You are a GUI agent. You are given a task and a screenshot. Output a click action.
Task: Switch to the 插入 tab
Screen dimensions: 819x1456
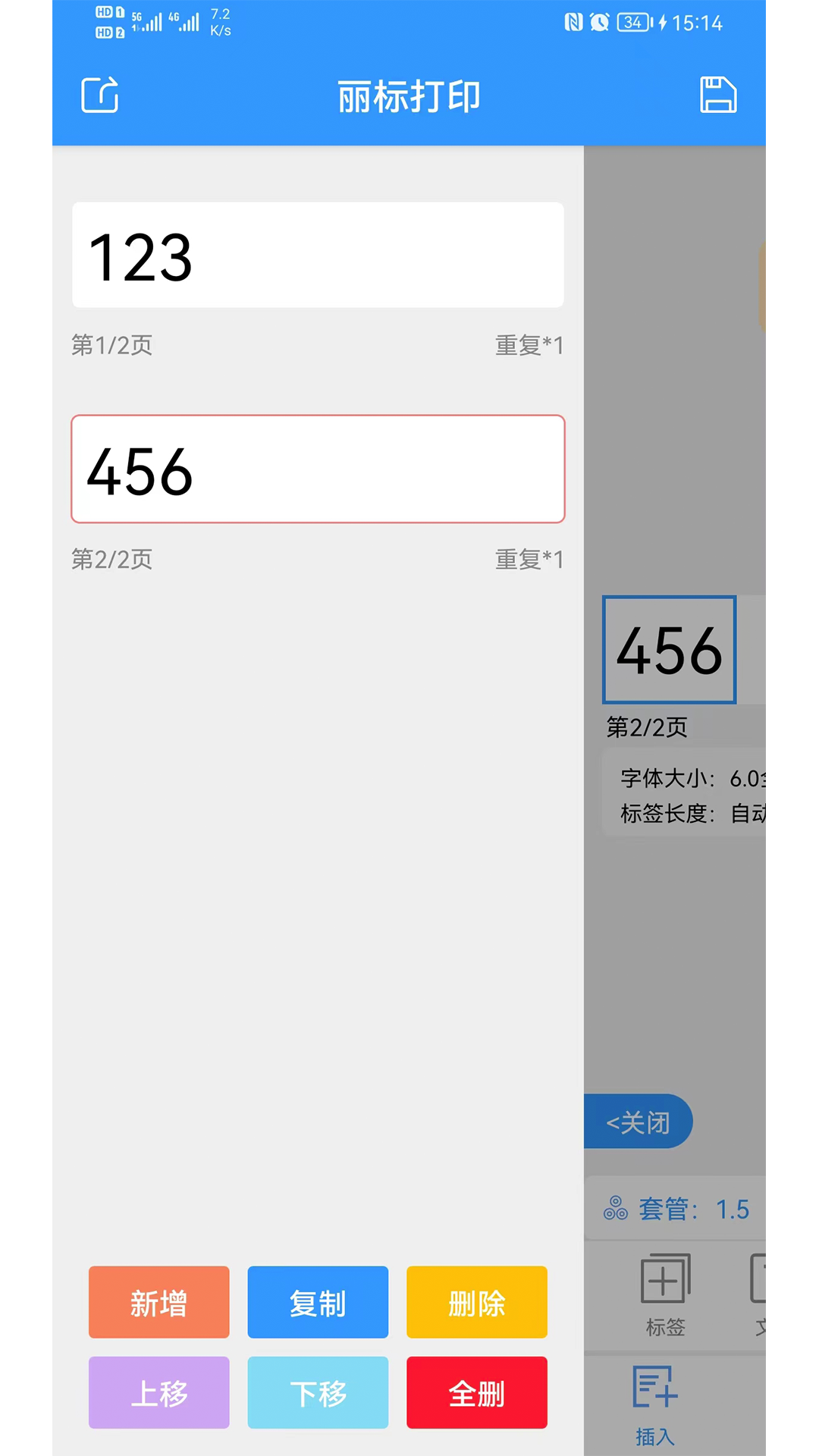(x=655, y=1404)
